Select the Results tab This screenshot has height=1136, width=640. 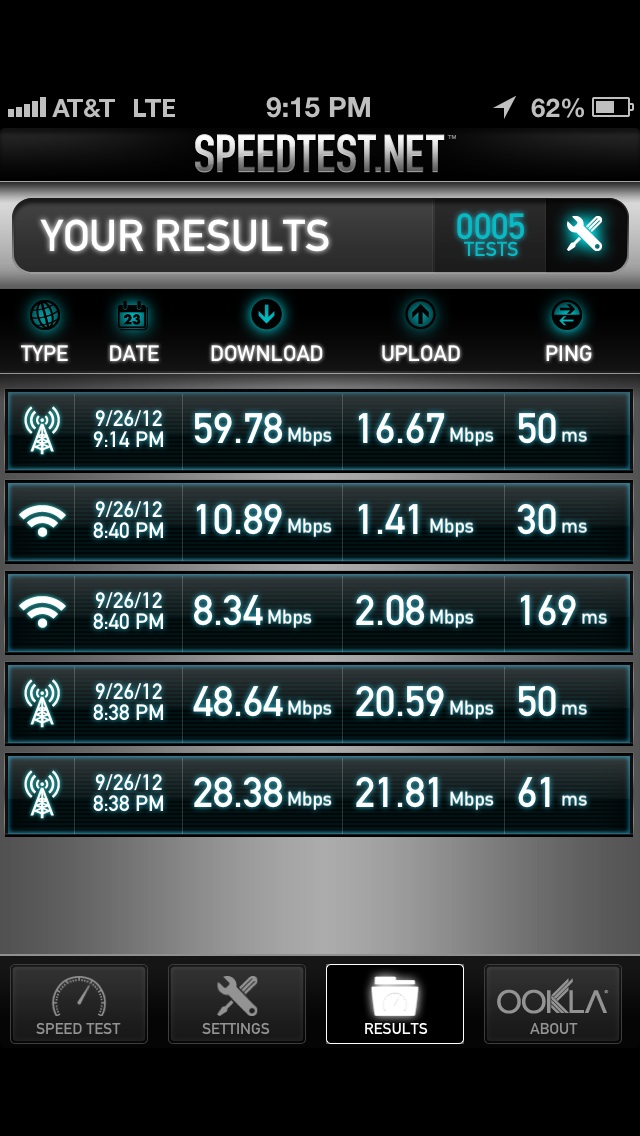point(395,1003)
